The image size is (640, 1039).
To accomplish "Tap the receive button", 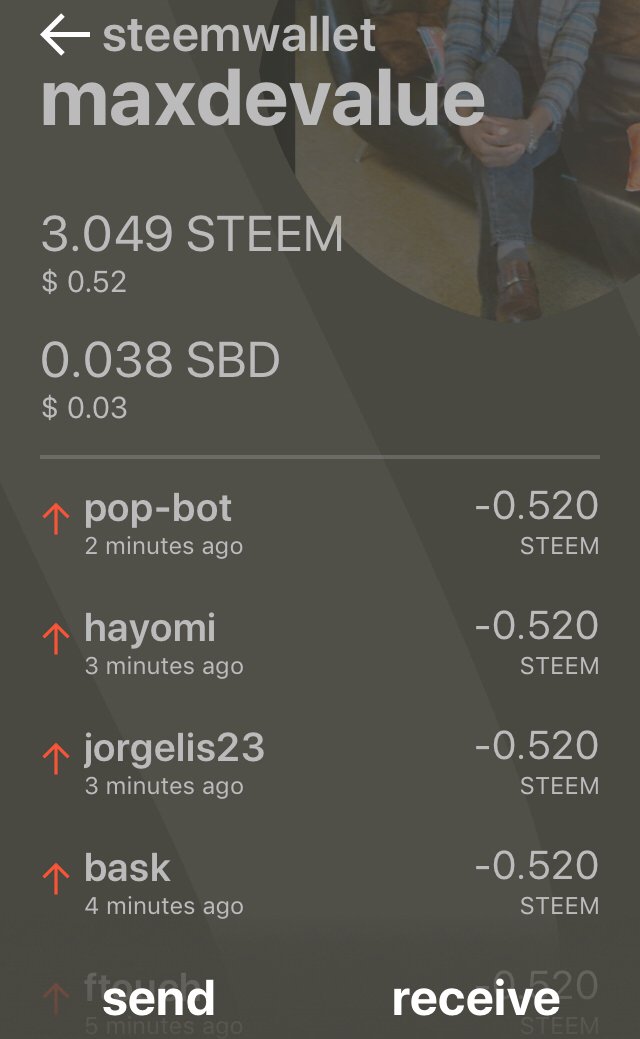I will coord(476,999).
